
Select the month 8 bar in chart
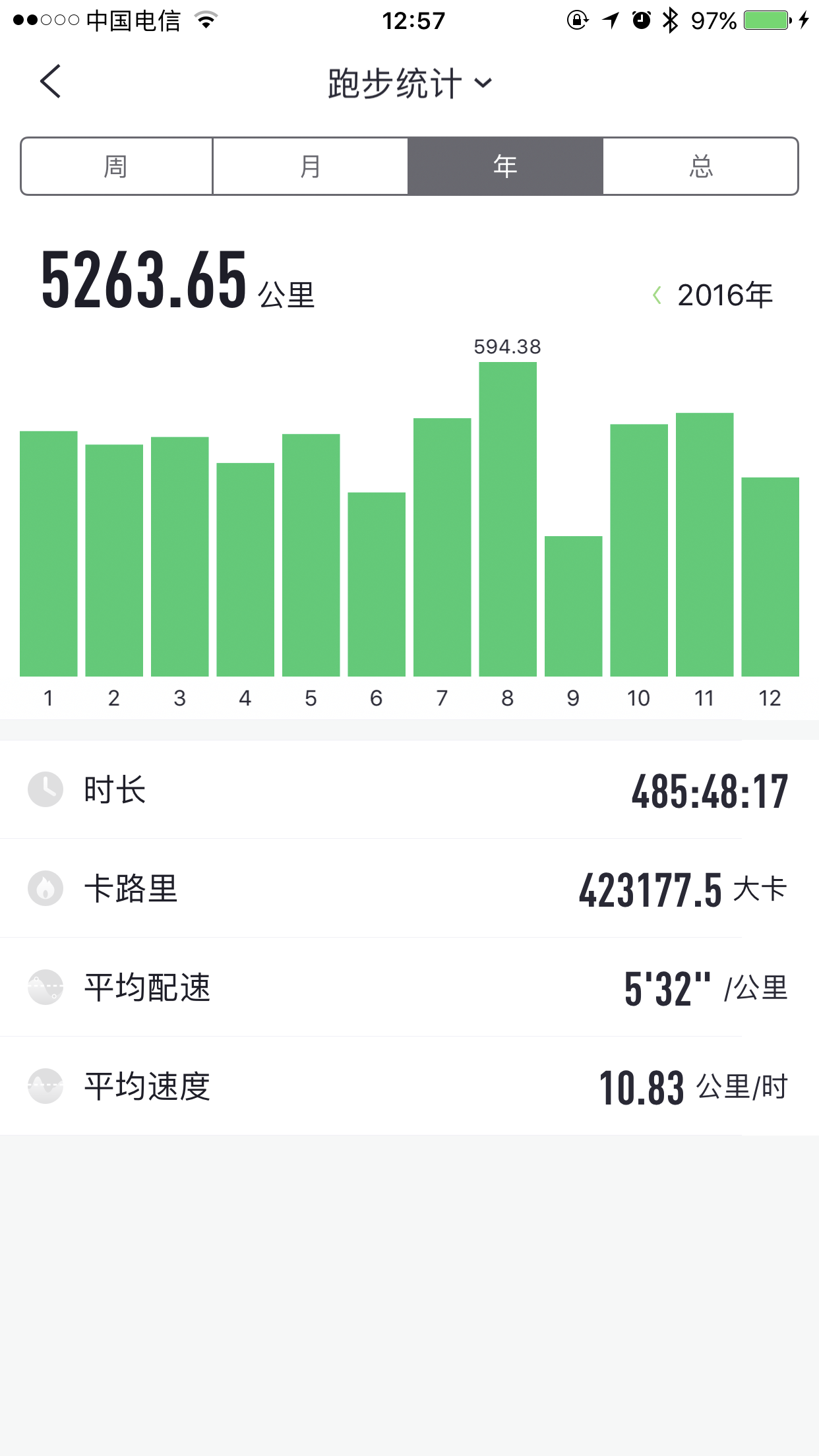point(508,519)
